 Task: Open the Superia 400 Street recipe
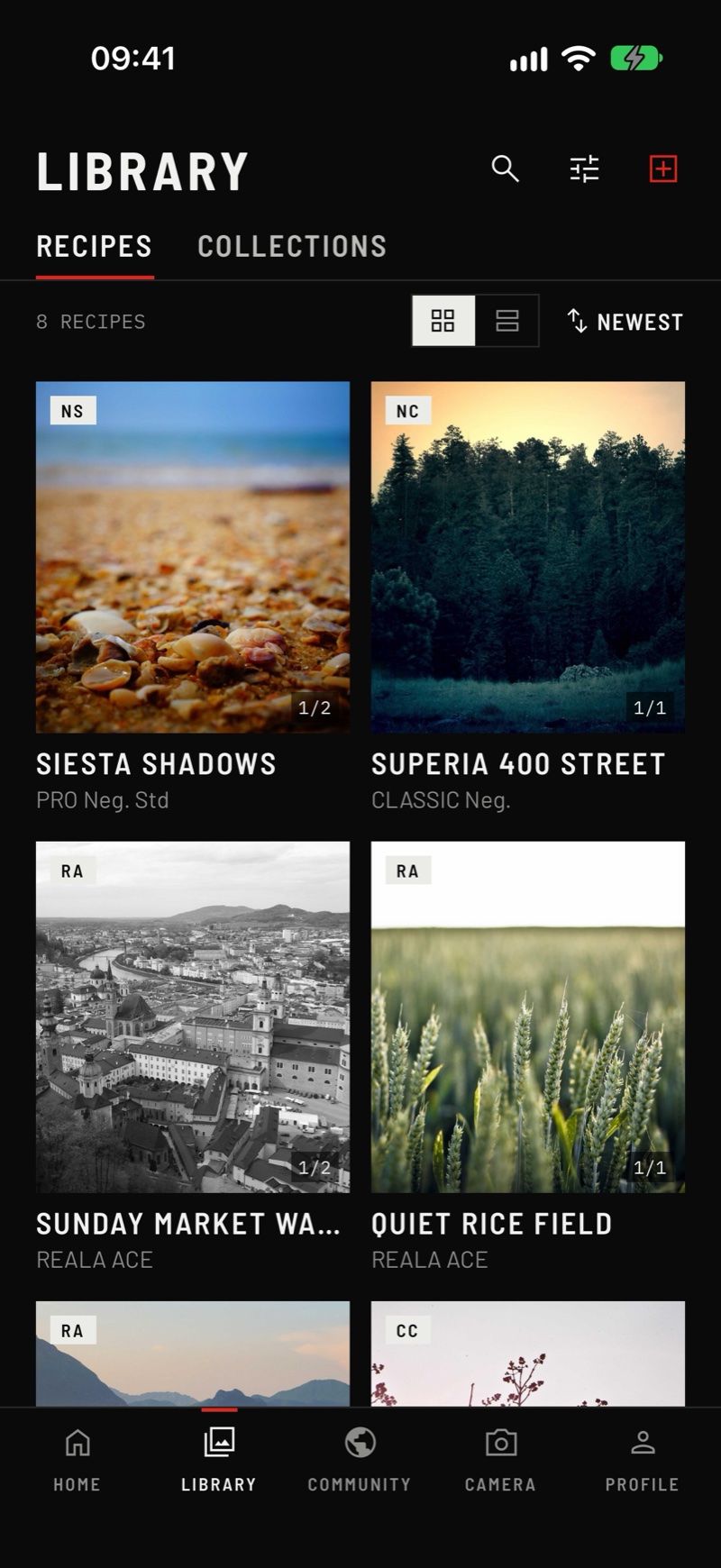point(528,597)
